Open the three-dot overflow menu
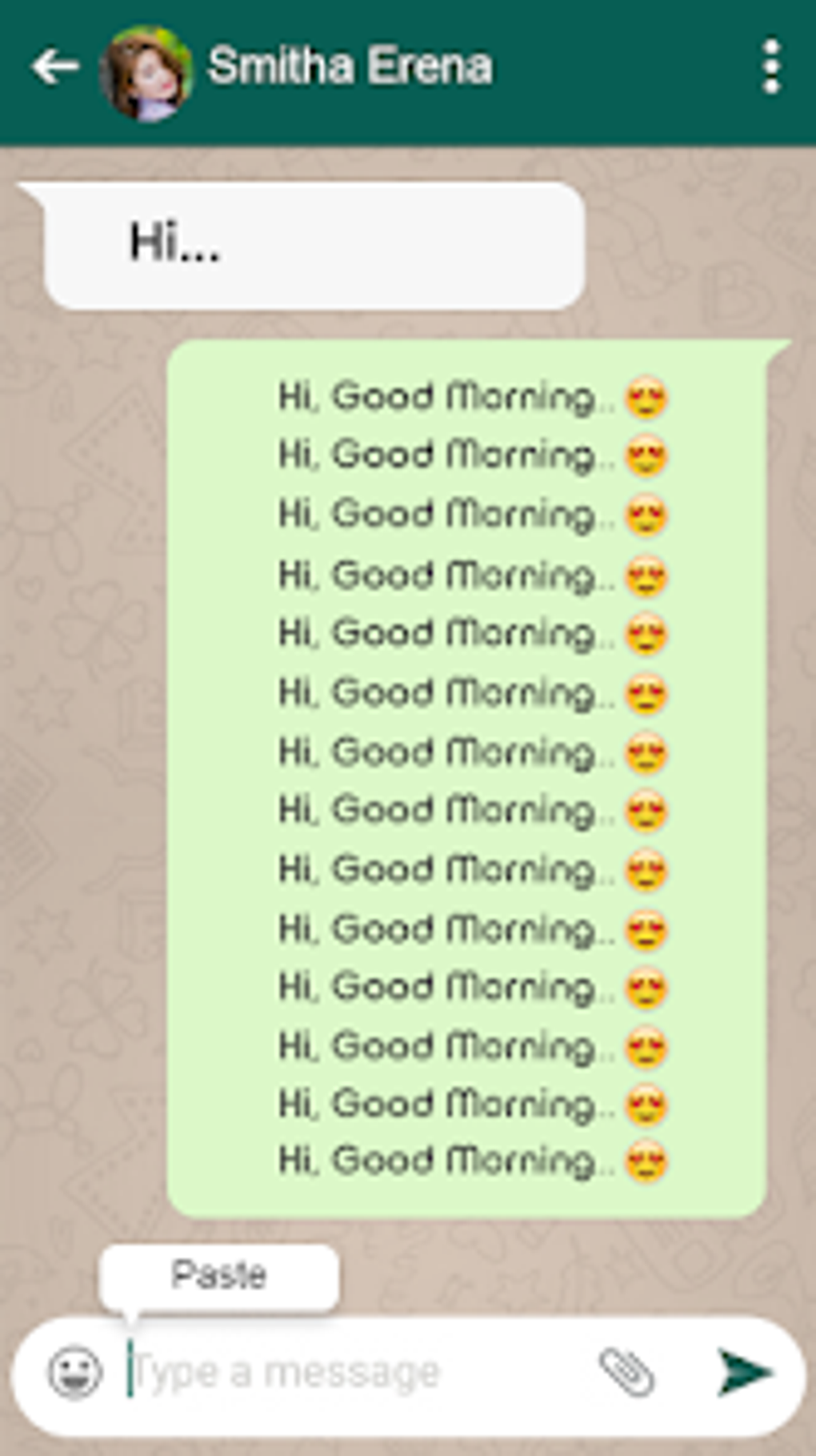The height and width of the screenshot is (1456, 816). [x=770, y=67]
